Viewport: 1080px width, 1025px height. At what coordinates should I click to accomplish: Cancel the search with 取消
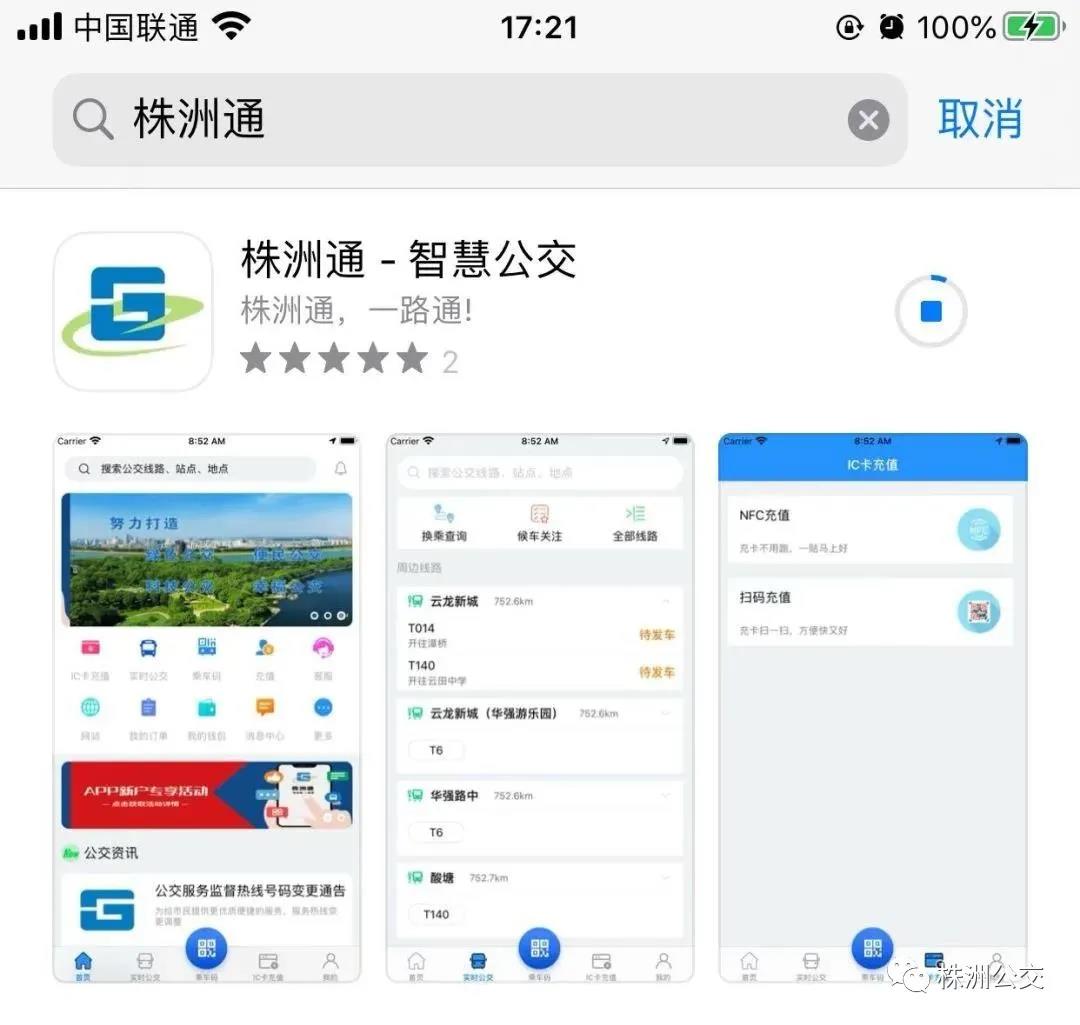coord(979,120)
